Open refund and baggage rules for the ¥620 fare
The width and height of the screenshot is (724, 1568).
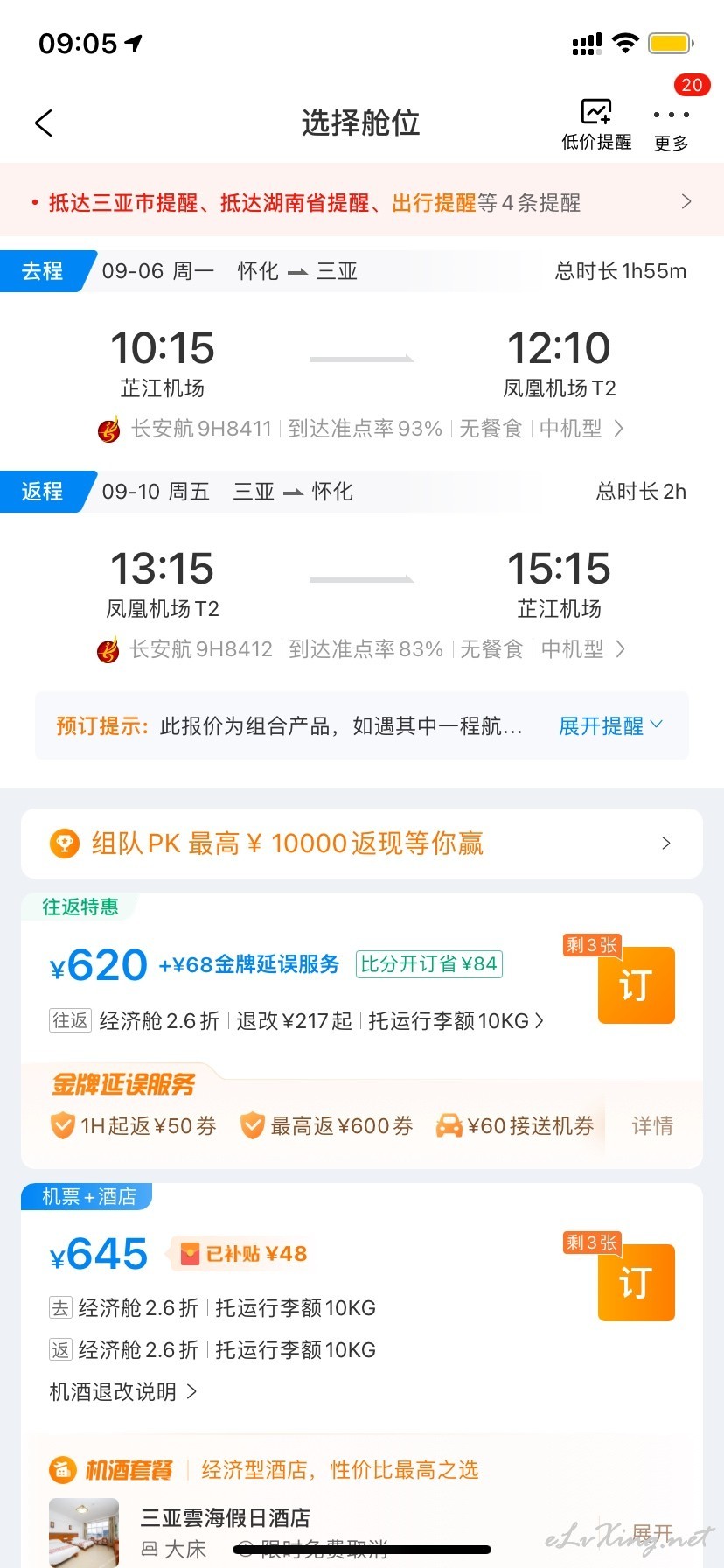[296, 1021]
